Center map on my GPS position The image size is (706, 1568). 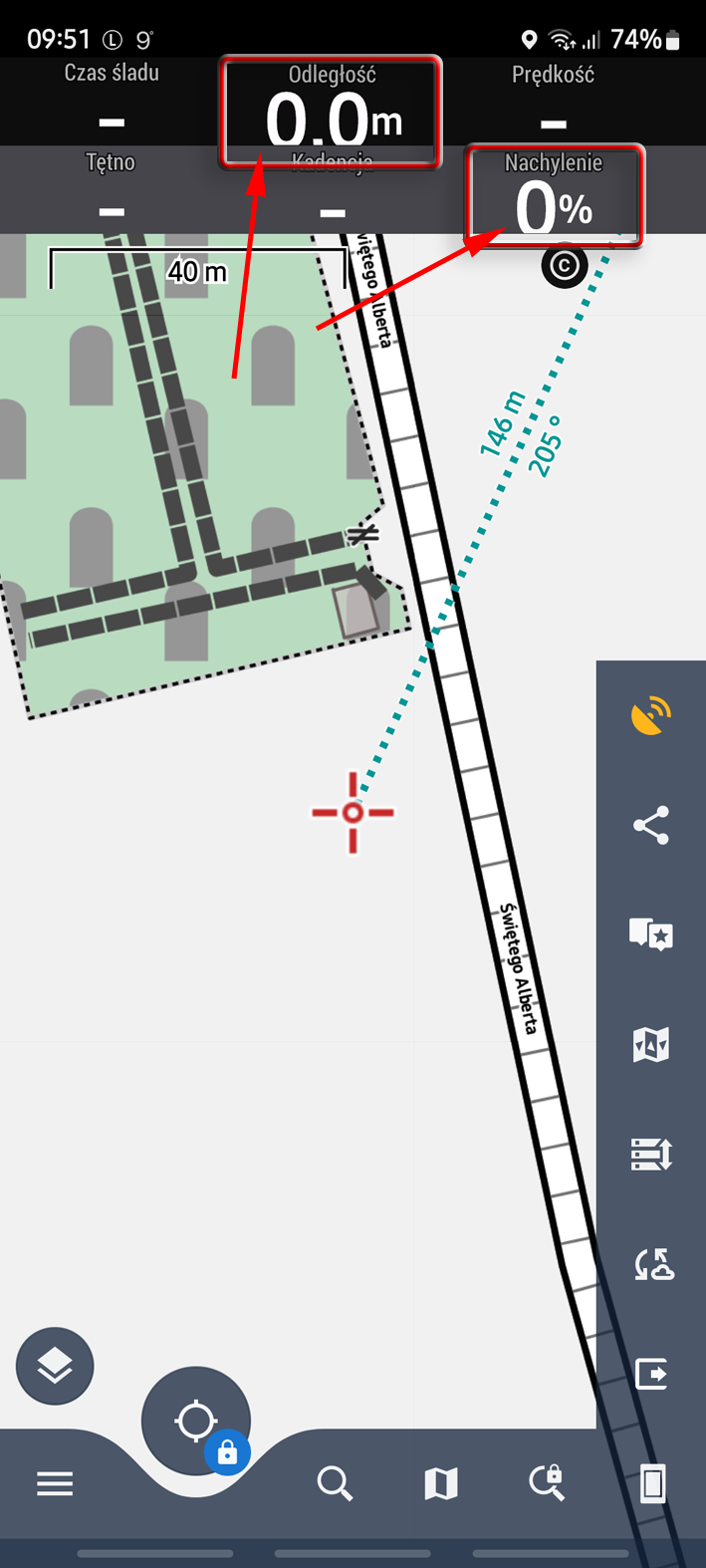click(x=195, y=1420)
